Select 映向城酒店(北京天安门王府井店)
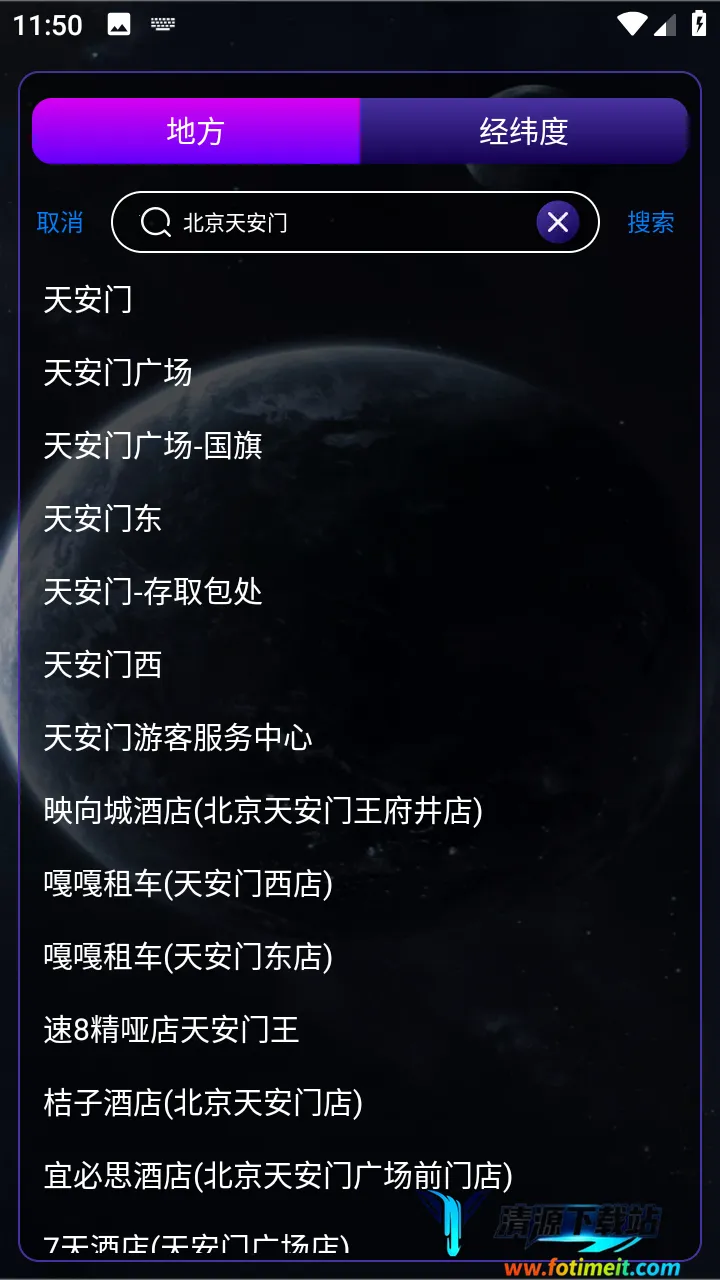 tap(263, 811)
